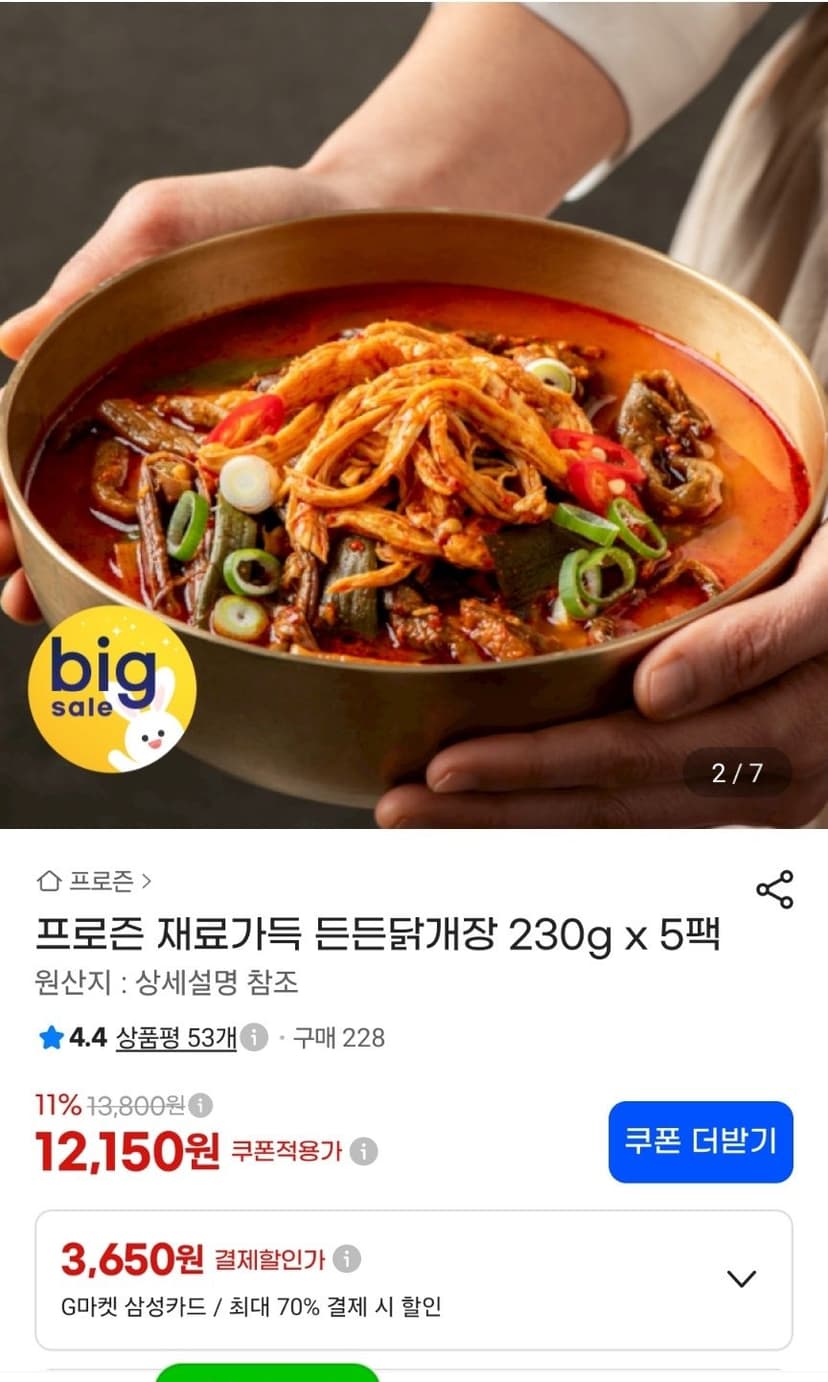Image resolution: width=828 pixels, height=1382 pixels.
Task: Open the product image gallery
Action: pos(414,414)
